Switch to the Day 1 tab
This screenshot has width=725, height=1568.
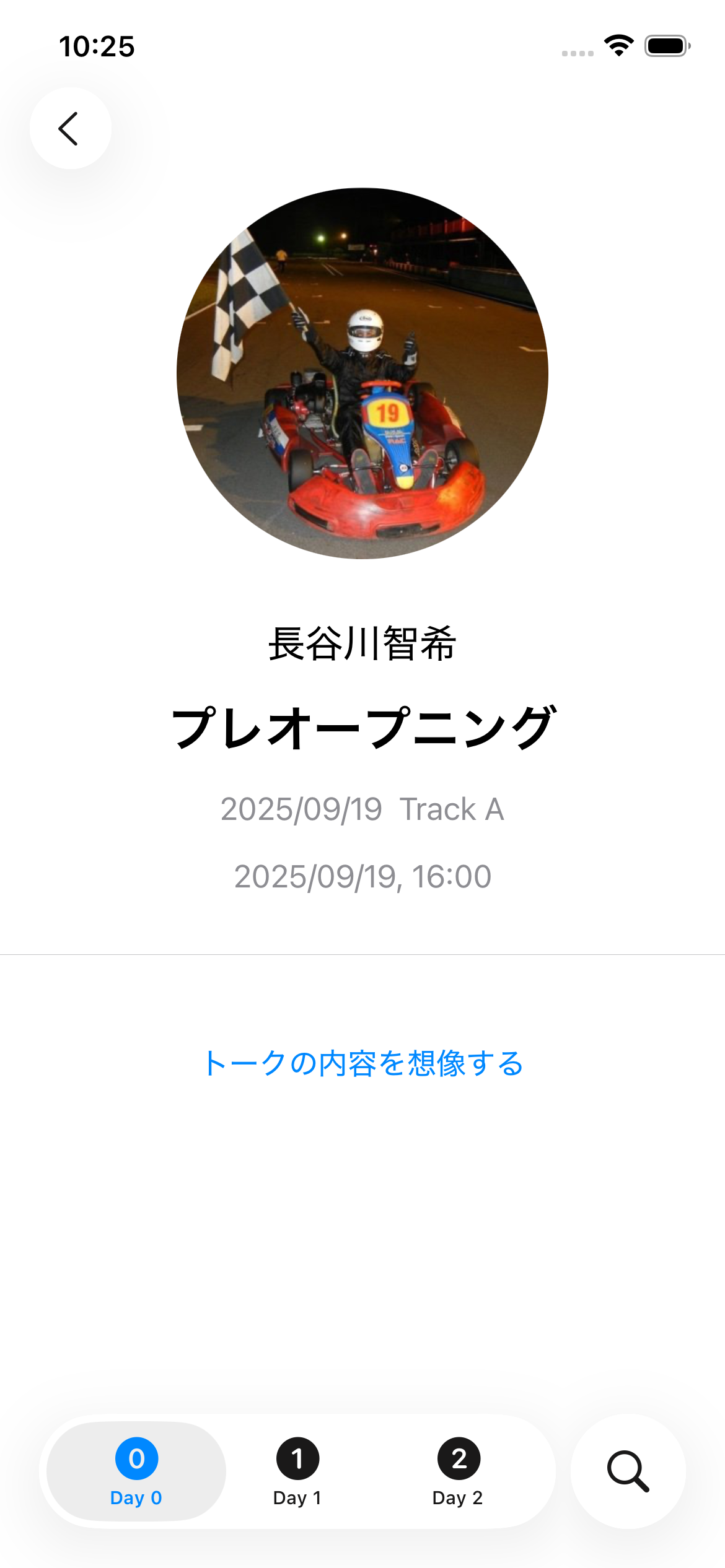(x=297, y=1471)
